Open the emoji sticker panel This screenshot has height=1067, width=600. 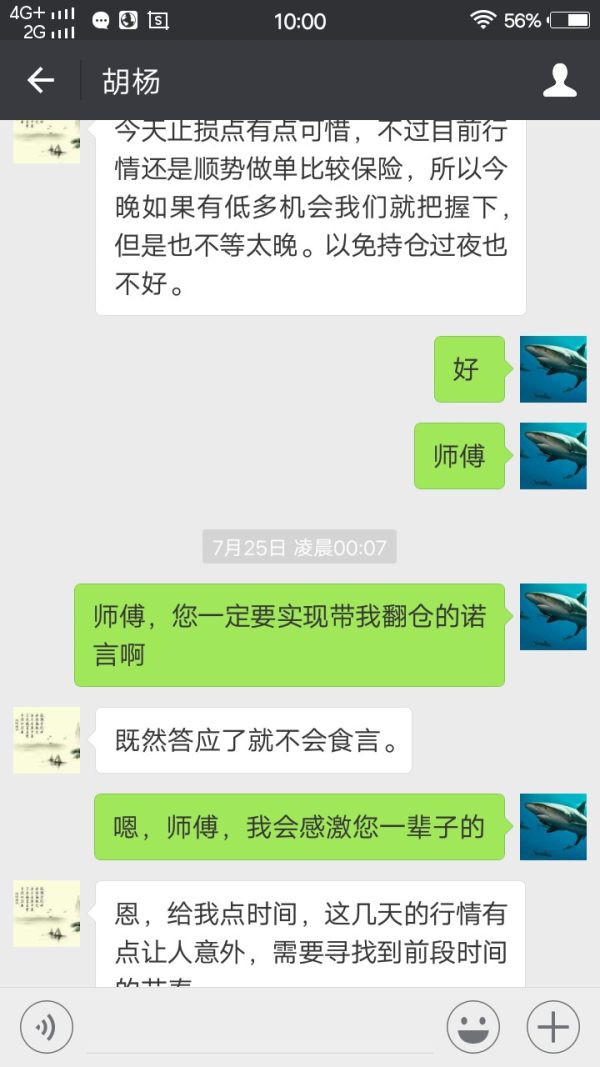coord(473,1027)
